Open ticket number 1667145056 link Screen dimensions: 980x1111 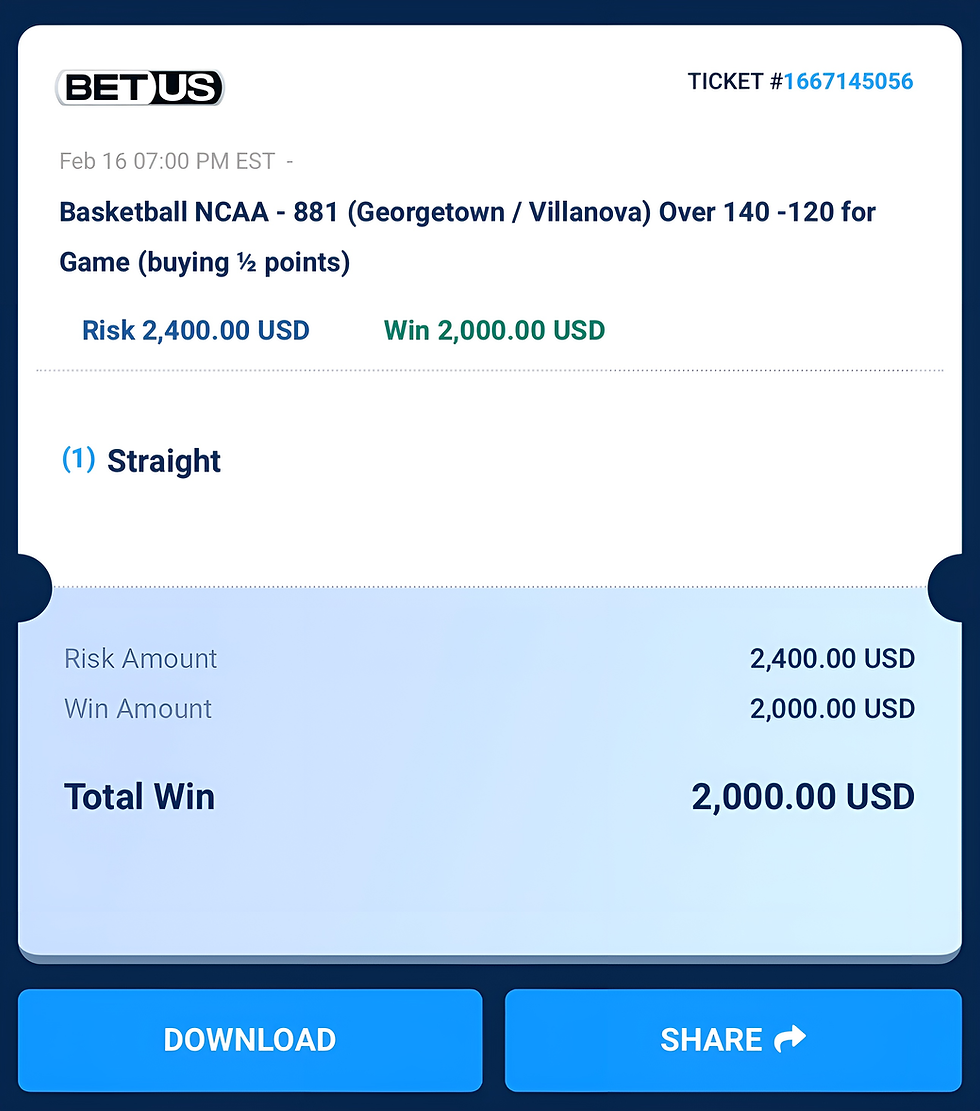click(848, 82)
